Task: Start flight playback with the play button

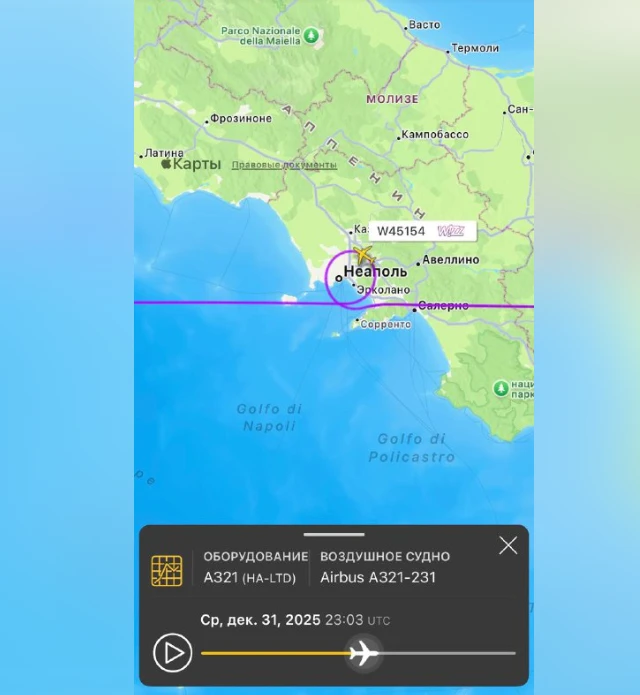Action: (x=172, y=653)
